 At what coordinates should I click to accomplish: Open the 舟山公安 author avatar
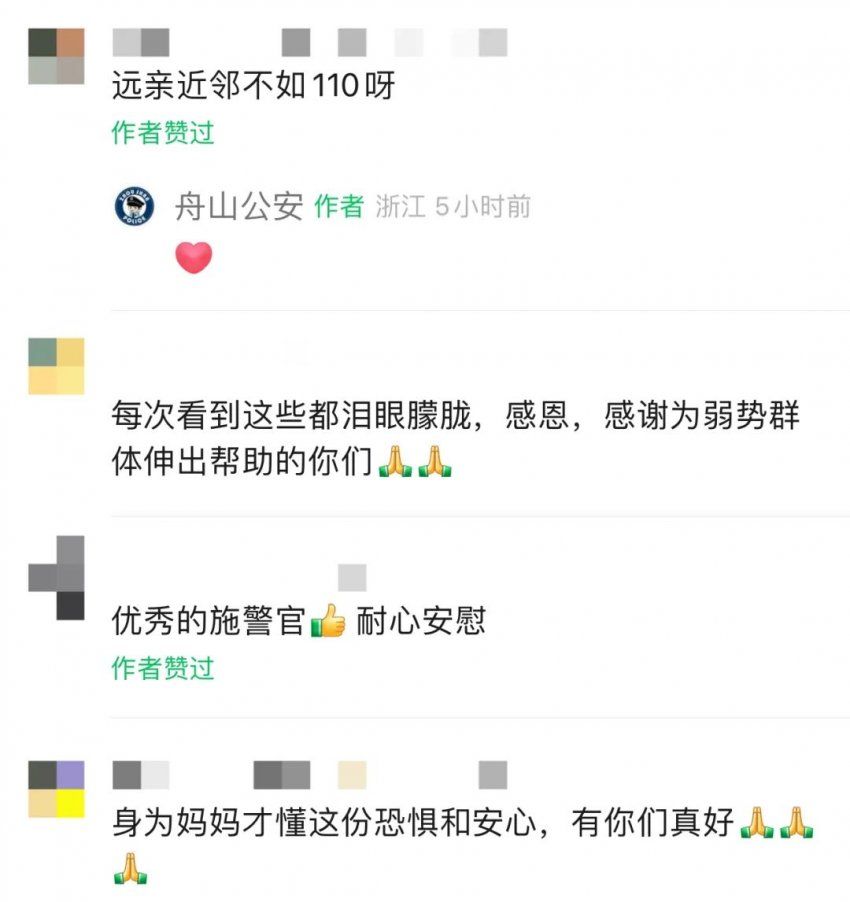[x=134, y=207]
